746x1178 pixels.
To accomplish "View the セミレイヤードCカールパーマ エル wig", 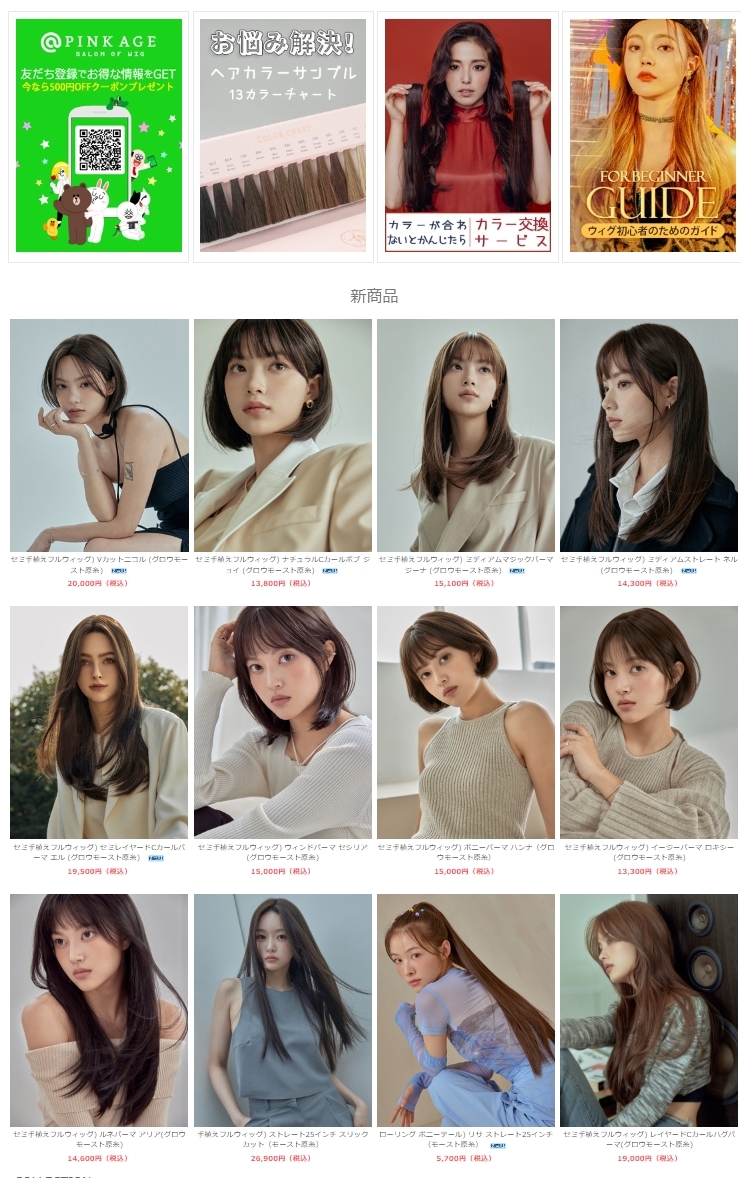I will (x=99, y=722).
